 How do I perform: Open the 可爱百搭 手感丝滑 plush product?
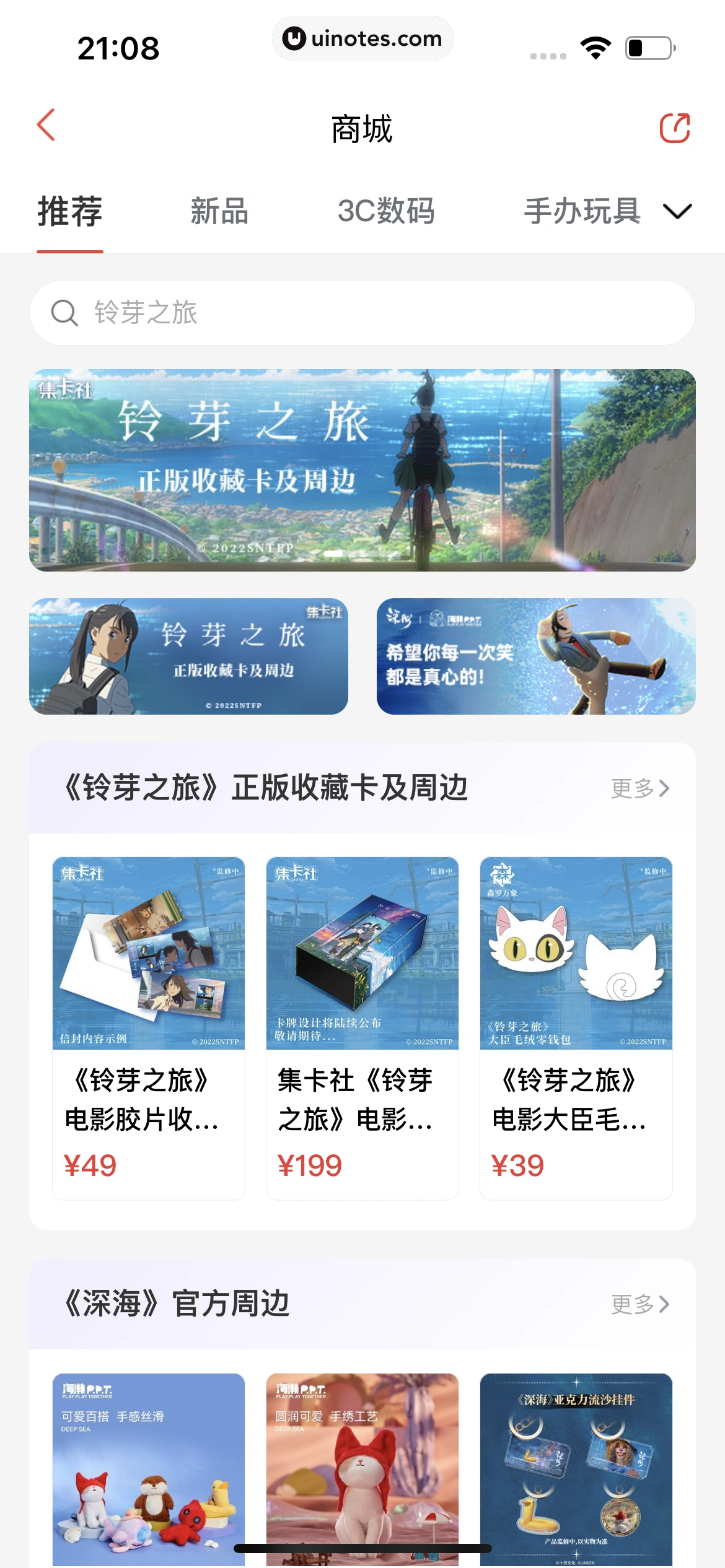pyautogui.click(x=149, y=1468)
